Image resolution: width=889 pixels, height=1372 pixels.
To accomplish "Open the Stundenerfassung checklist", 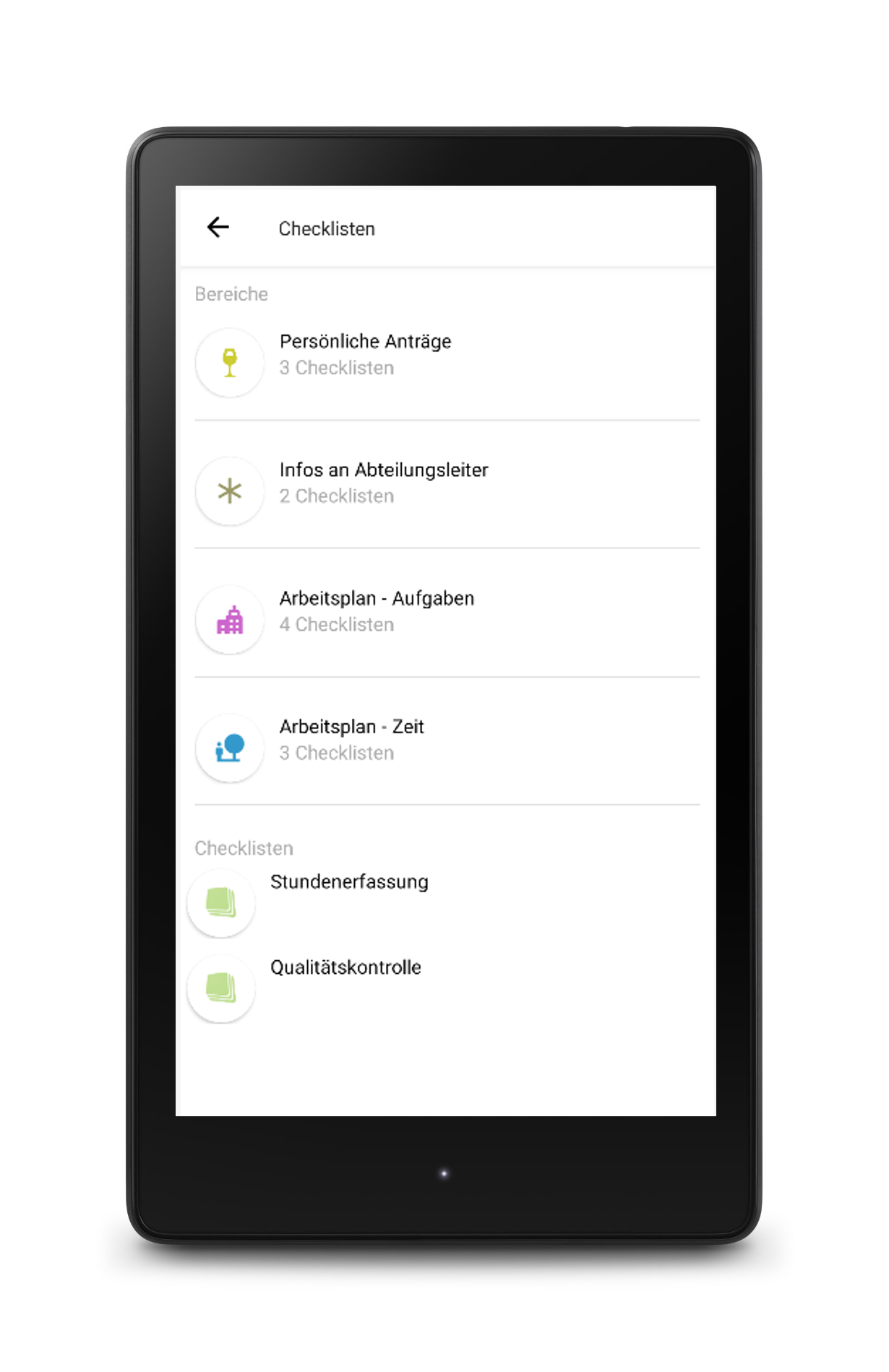I will [348, 883].
